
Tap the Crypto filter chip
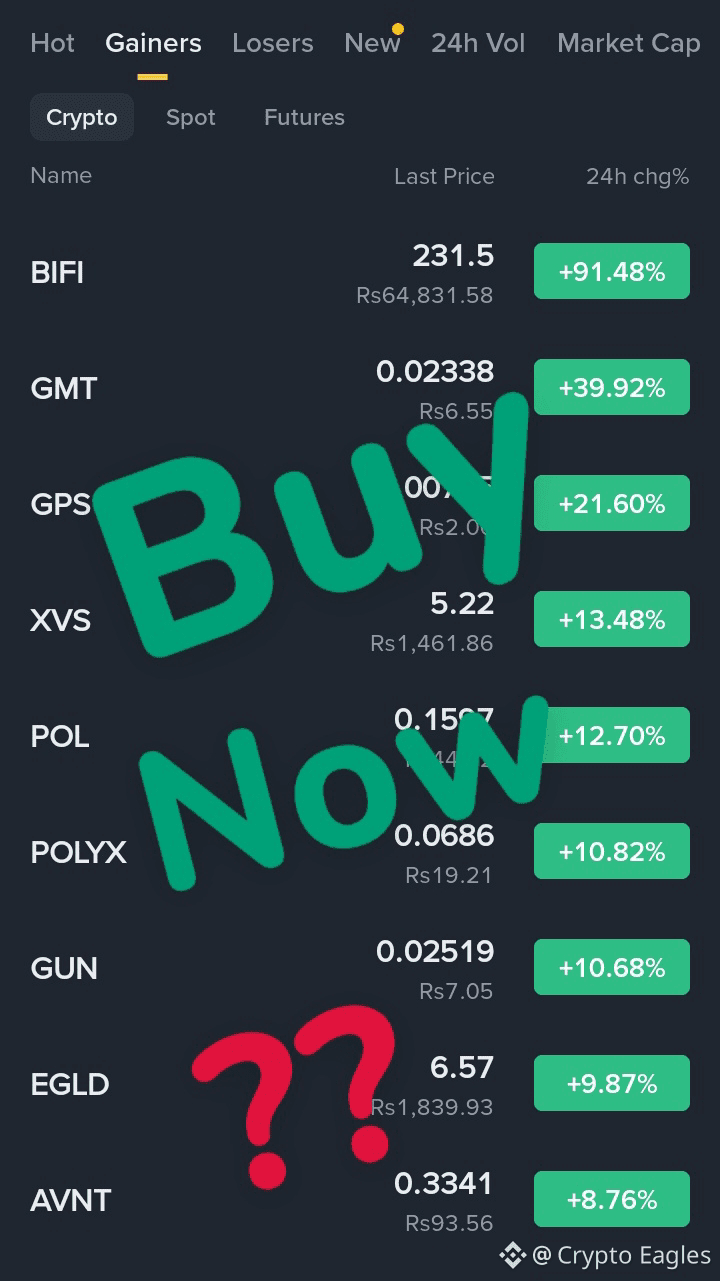click(81, 117)
